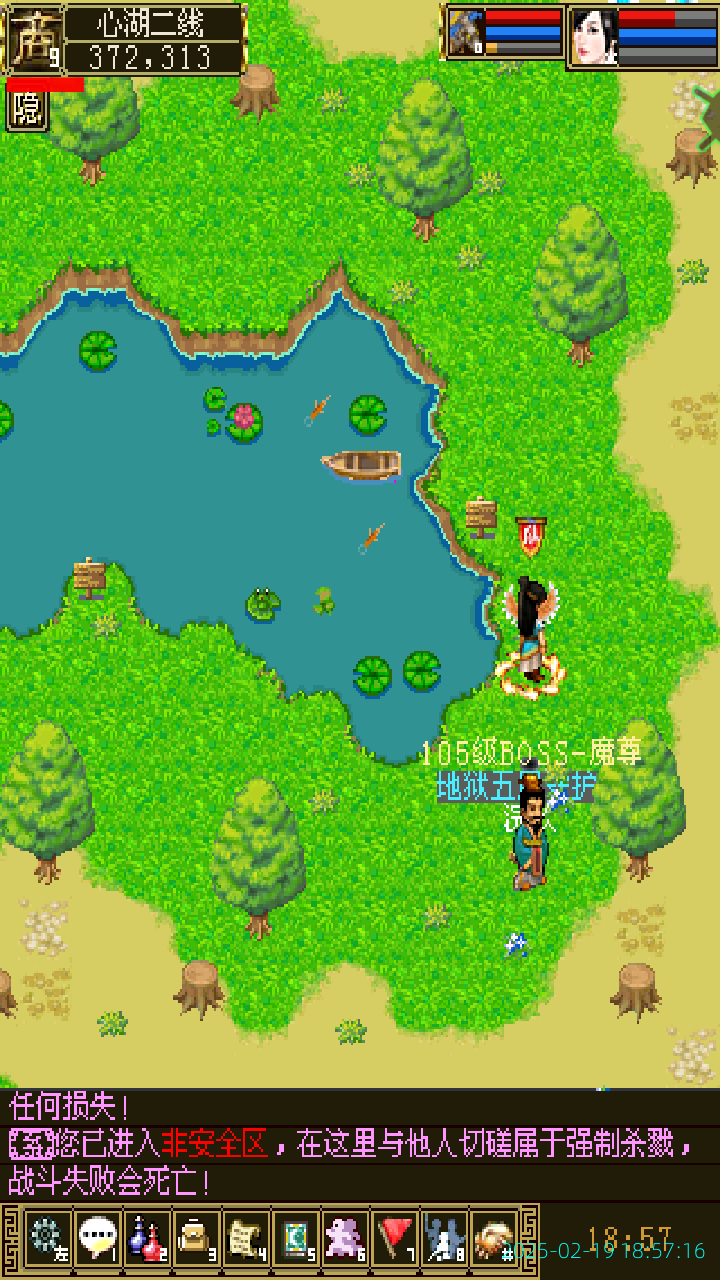The width and height of the screenshot is (720, 1280).
Task: Tap the red flag shortcut
Action: [396, 1238]
